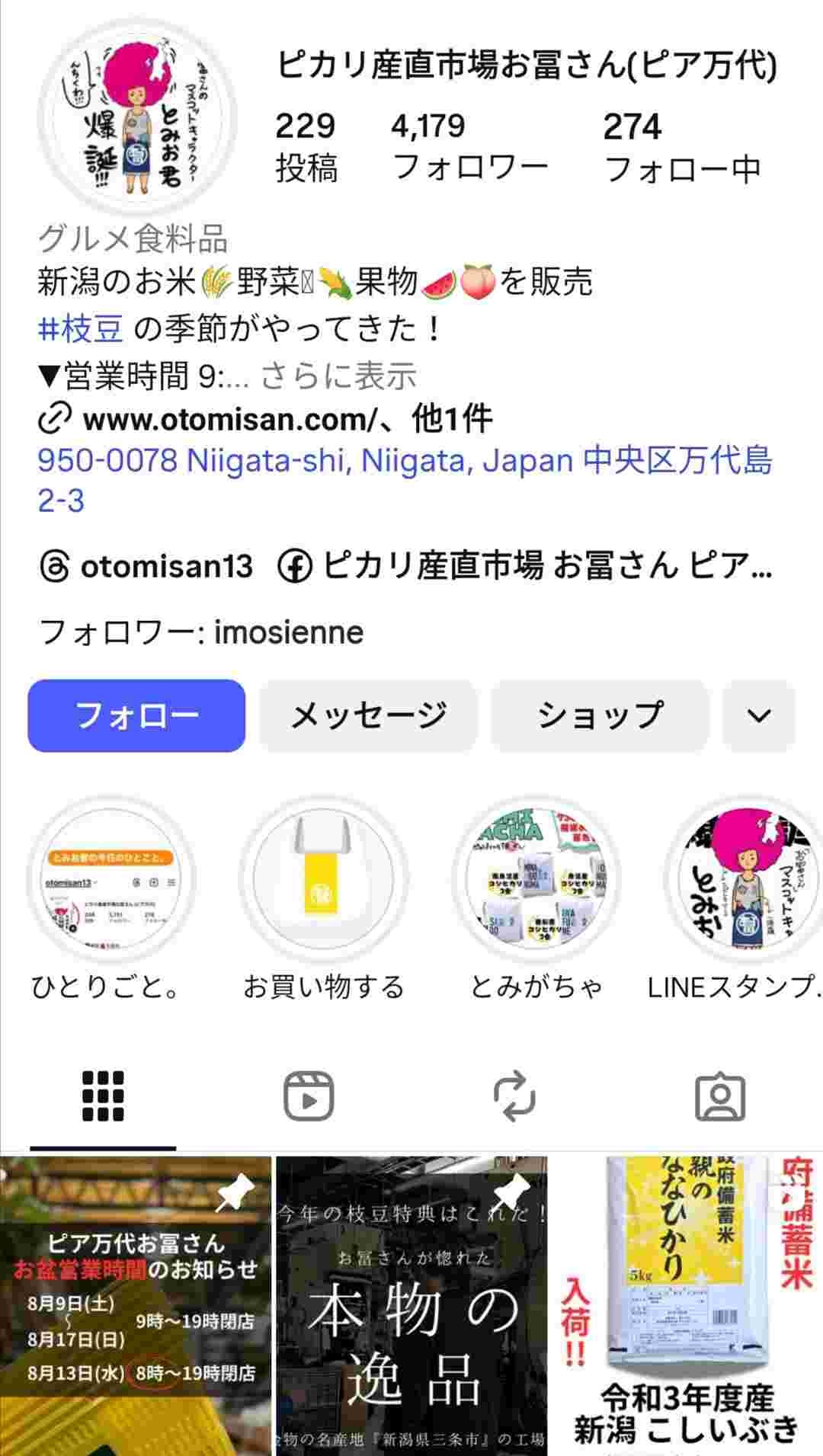Viewport: 823px width, 1456px height.
Task: Open the pinned お盆営業時間のお知らせ post
Action: [136, 1306]
